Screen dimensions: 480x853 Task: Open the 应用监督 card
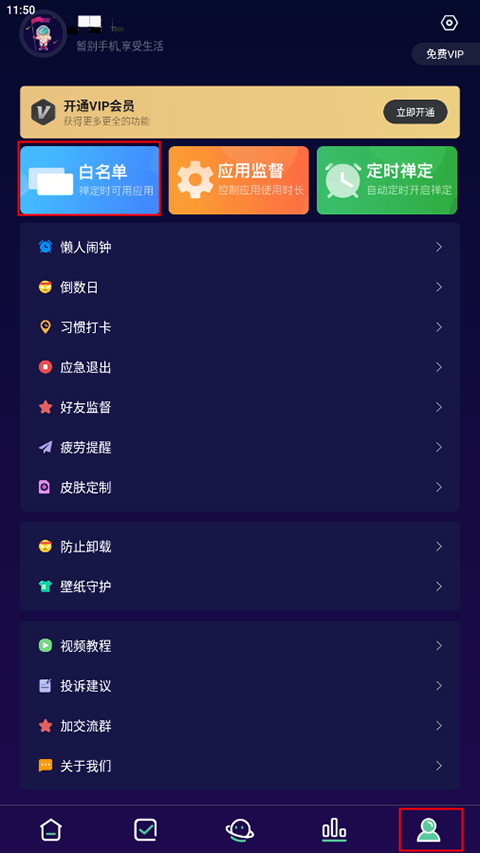click(238, 180)
